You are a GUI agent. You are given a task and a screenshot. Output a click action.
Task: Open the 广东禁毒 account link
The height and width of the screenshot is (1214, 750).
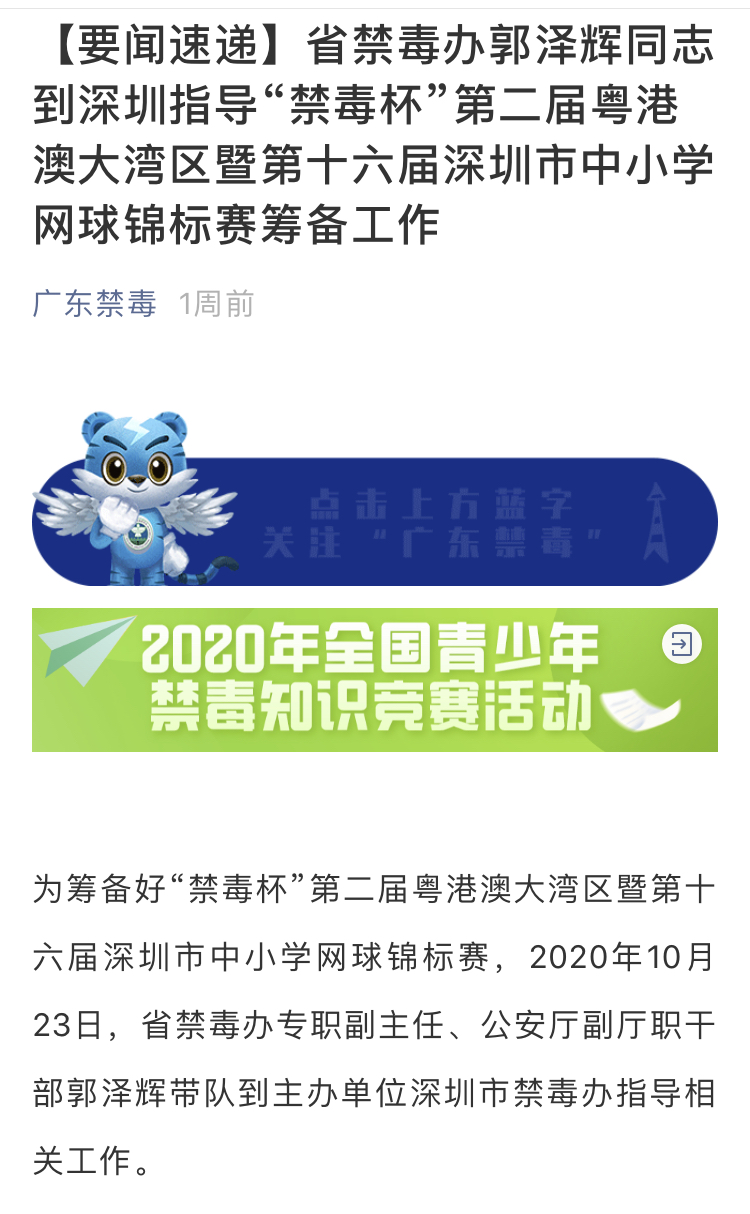[95, 304]
